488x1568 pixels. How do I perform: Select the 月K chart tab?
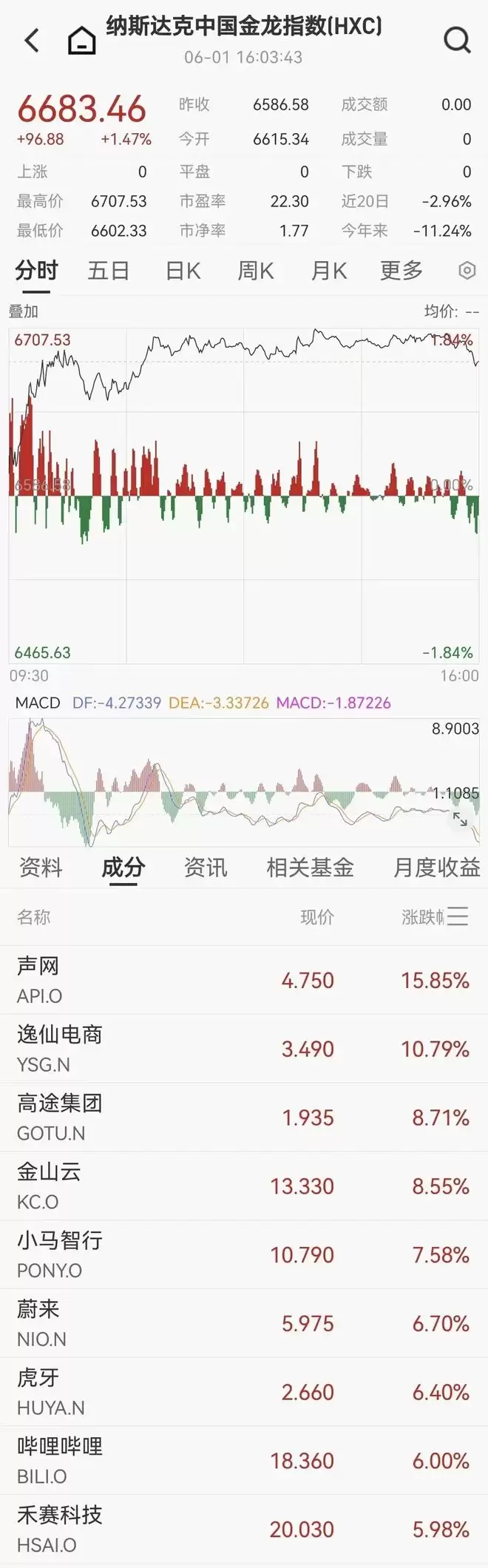[329, 271]
